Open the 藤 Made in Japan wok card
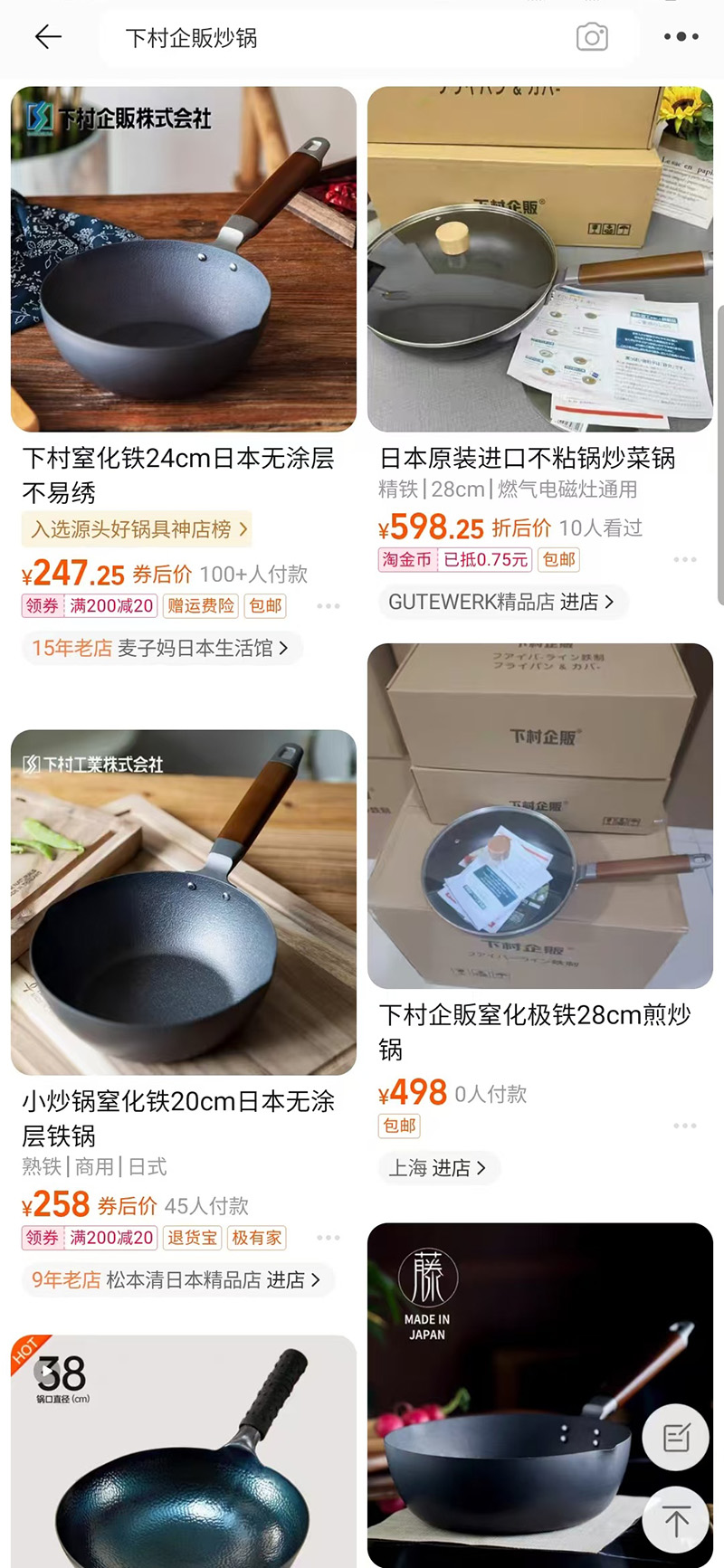This screenshot has width=724, height=1568. coord(540,1394)
